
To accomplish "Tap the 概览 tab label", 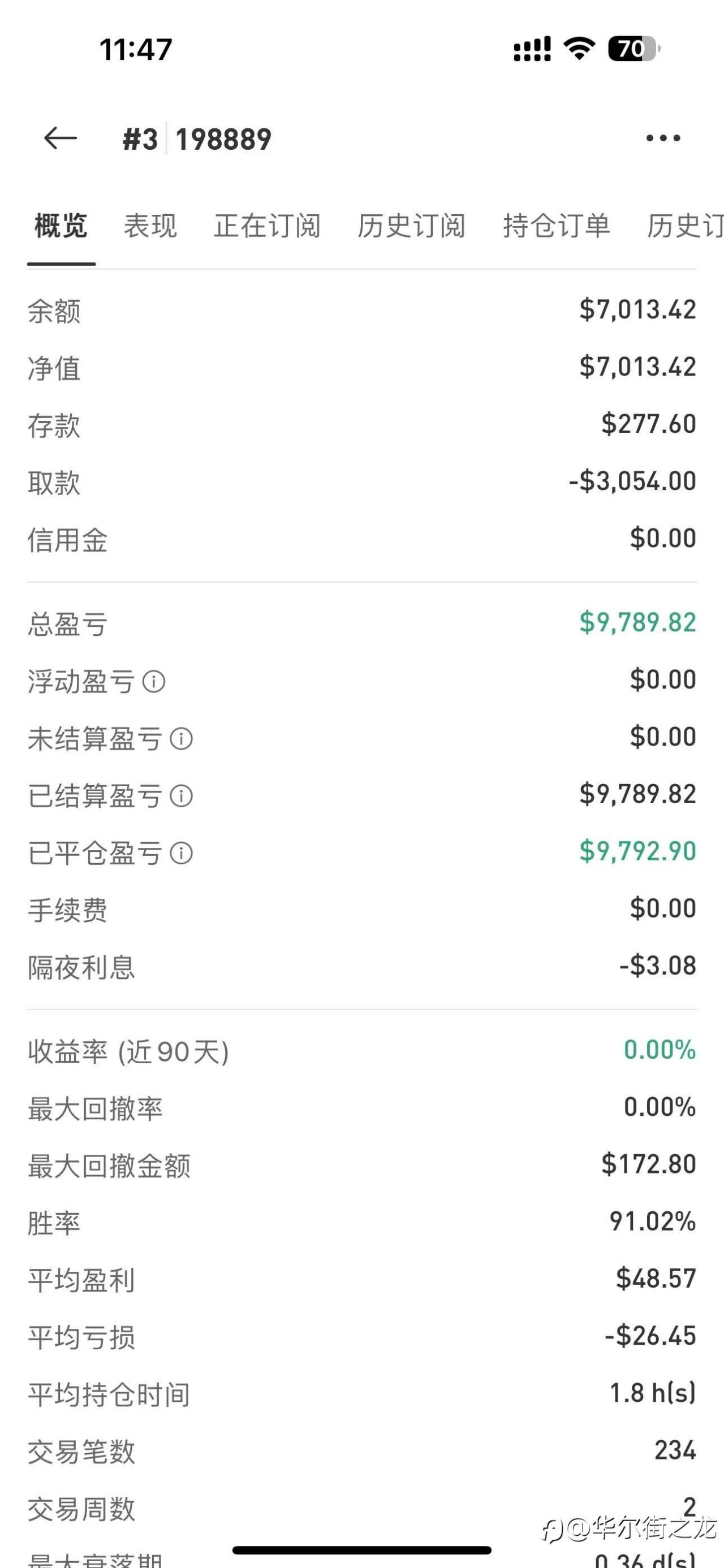I will point(60,226).
